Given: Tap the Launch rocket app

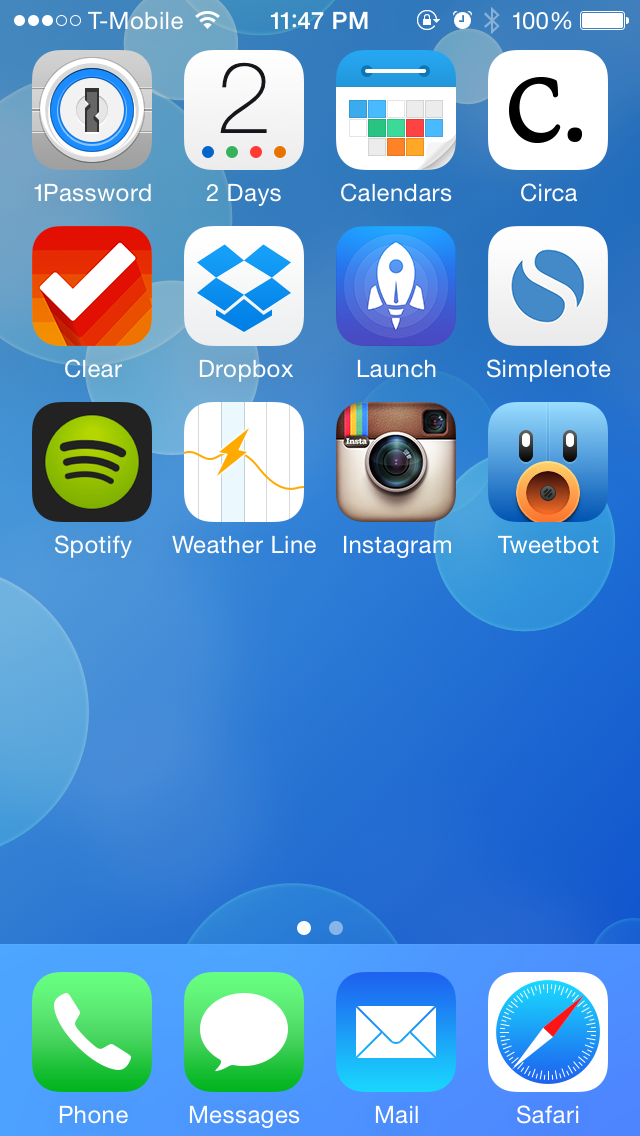Looking at the screenshot, I should click(396, 286).
